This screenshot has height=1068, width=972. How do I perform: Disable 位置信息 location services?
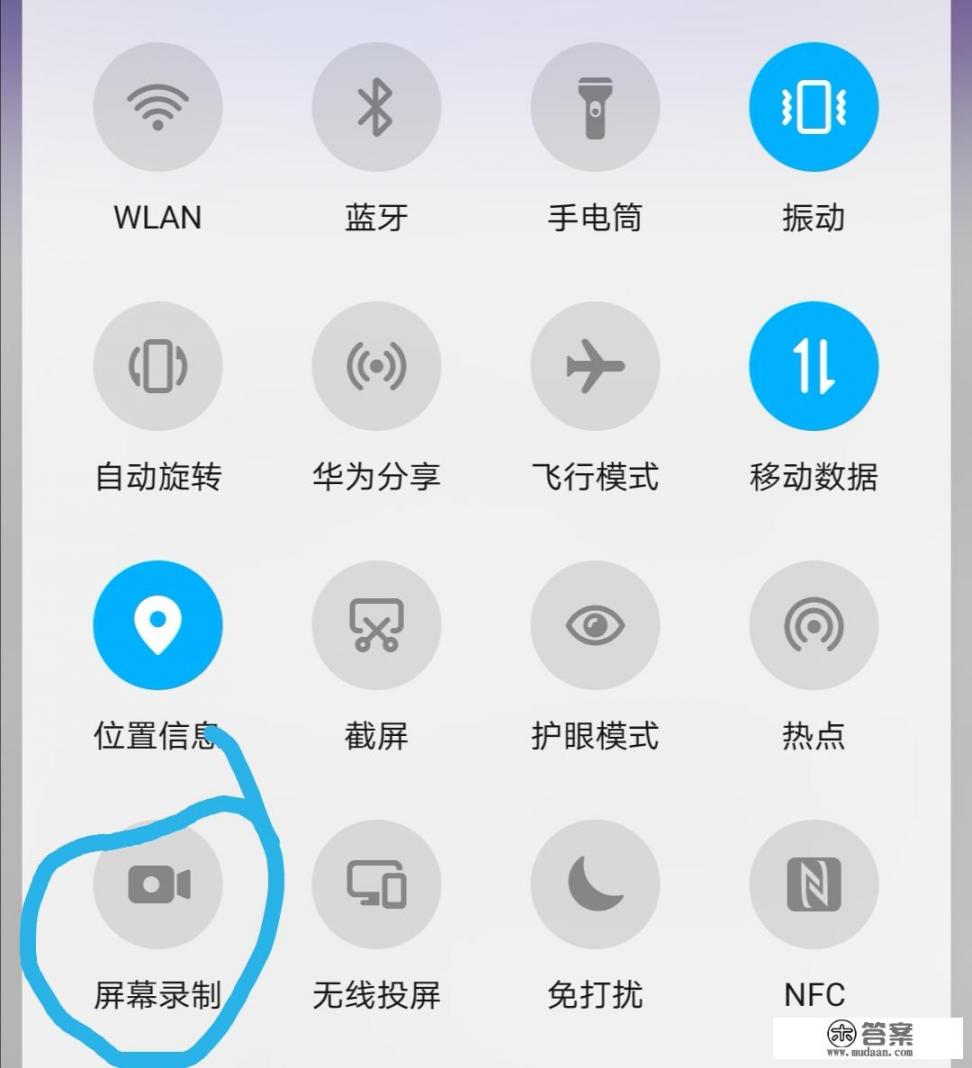coord(158,624)
